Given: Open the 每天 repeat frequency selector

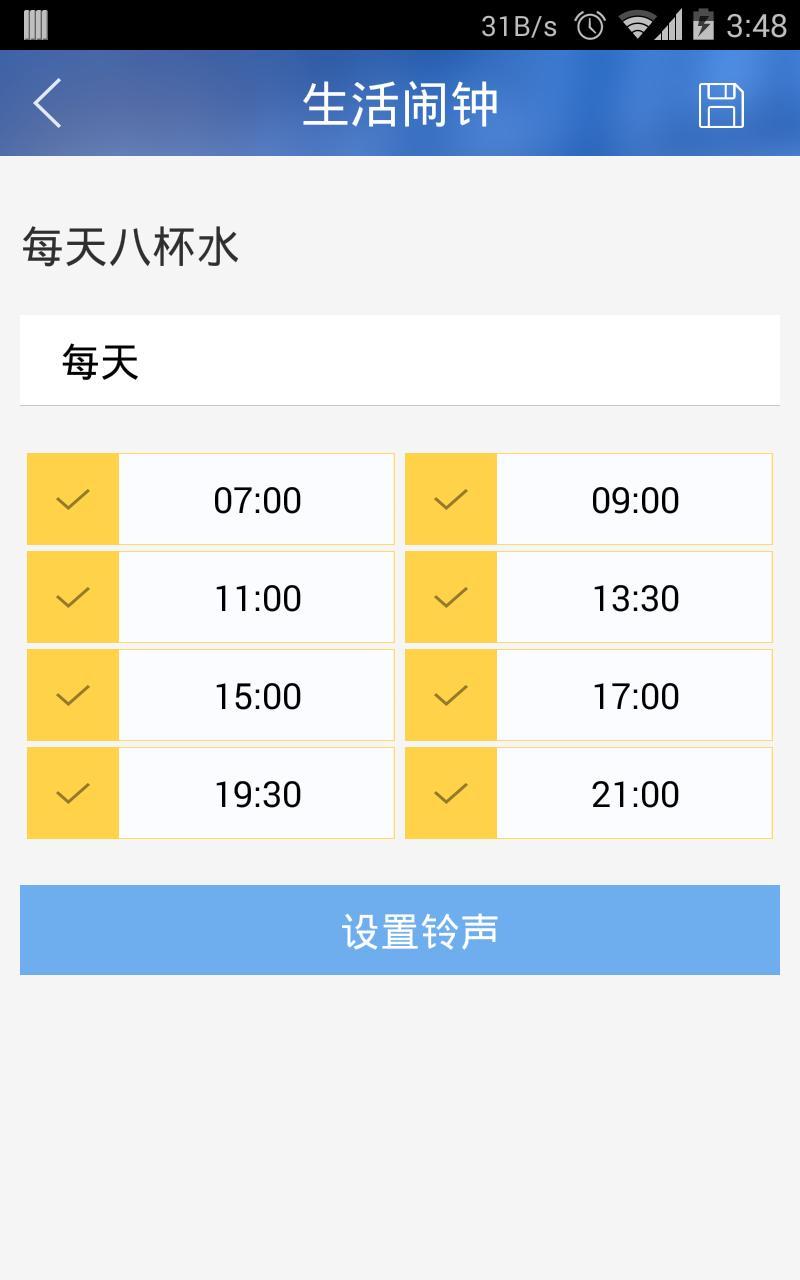Looking at the screenshot, I should tap(400, 360).
